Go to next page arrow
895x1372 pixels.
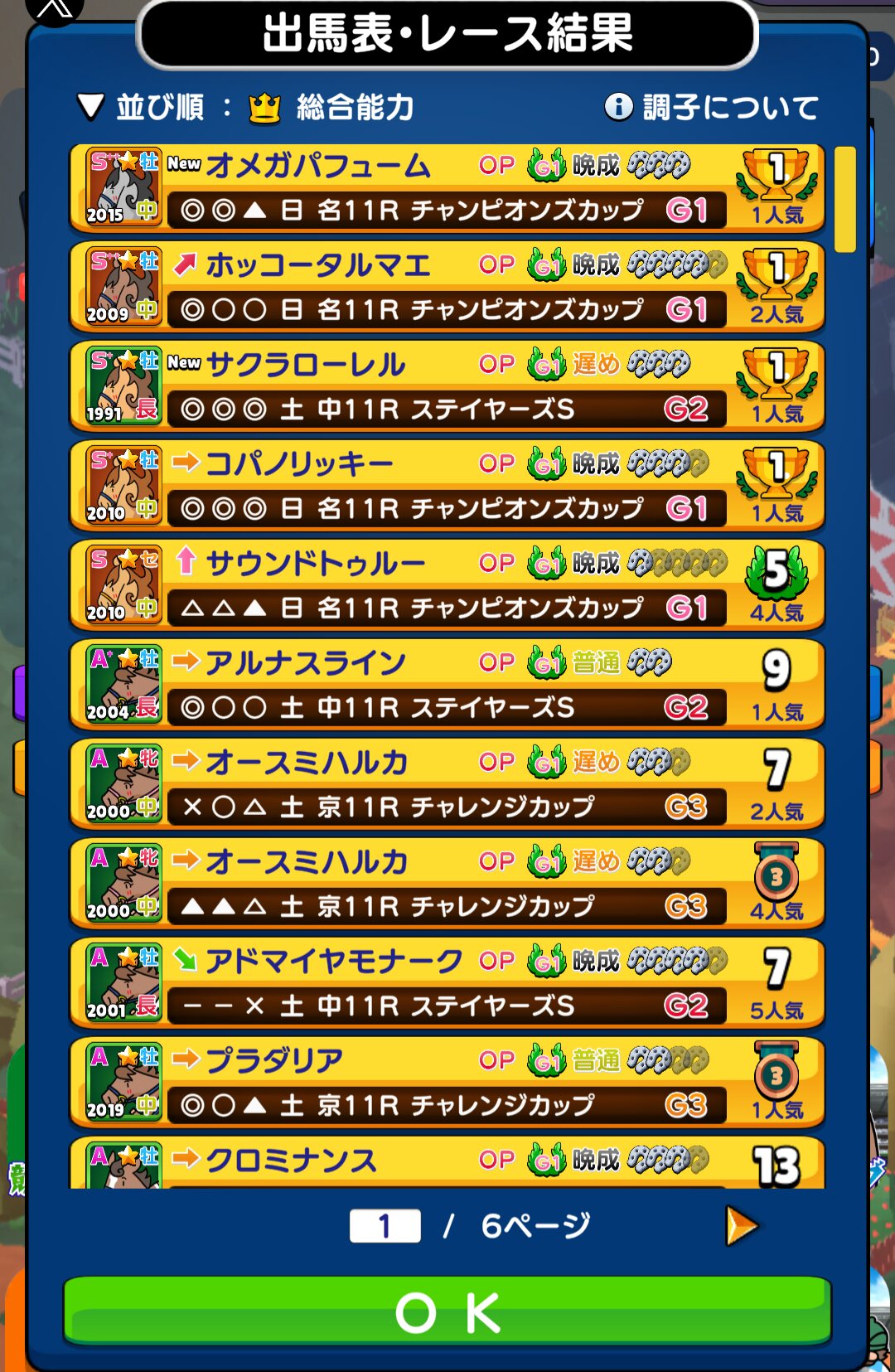tap(741, 1225)
